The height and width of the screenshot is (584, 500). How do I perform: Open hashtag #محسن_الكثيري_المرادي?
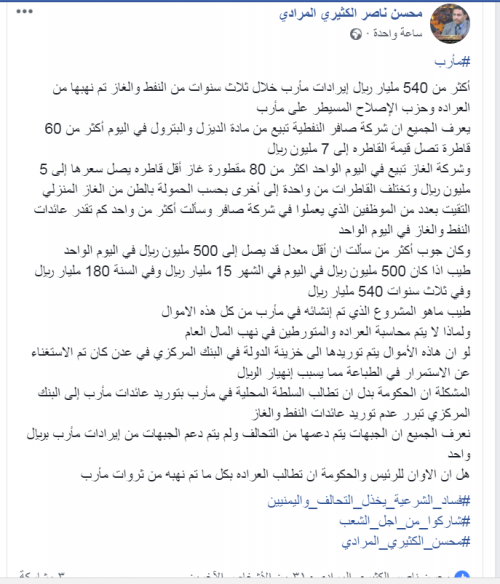(406, 542)
